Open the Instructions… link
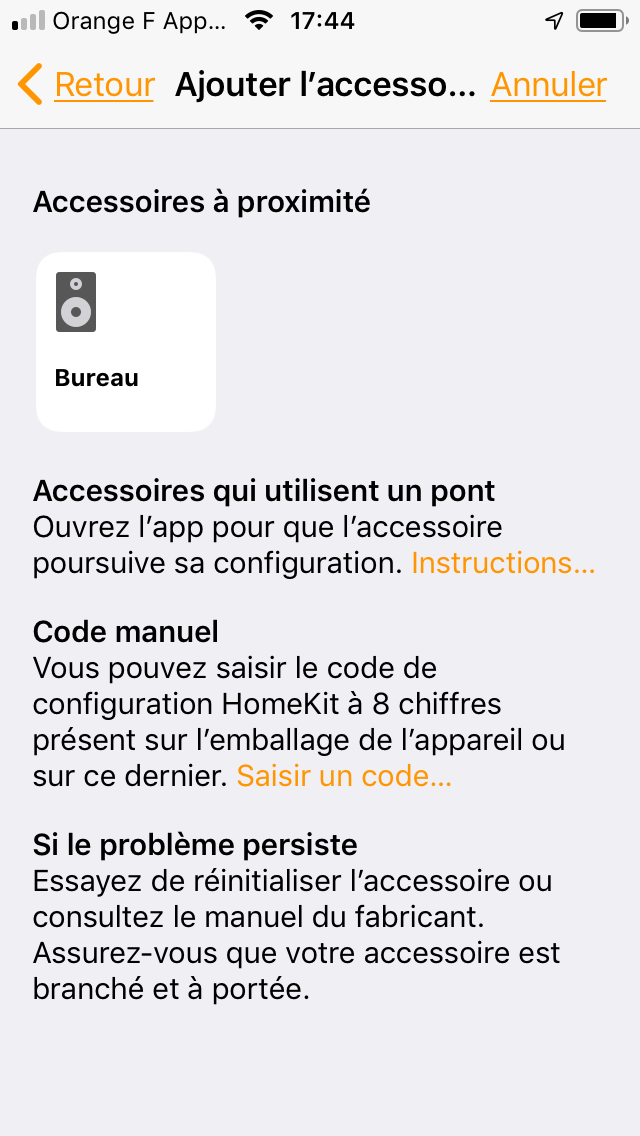Screen dimensions: 640x1136 [503, 563]
